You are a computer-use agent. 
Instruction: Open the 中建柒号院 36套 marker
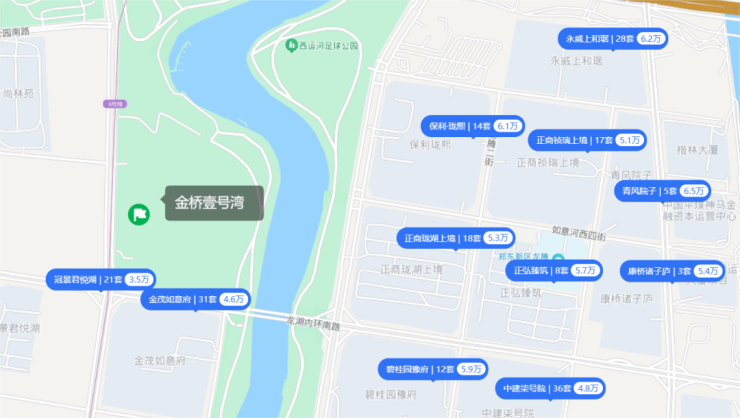[x=549, y=387]
